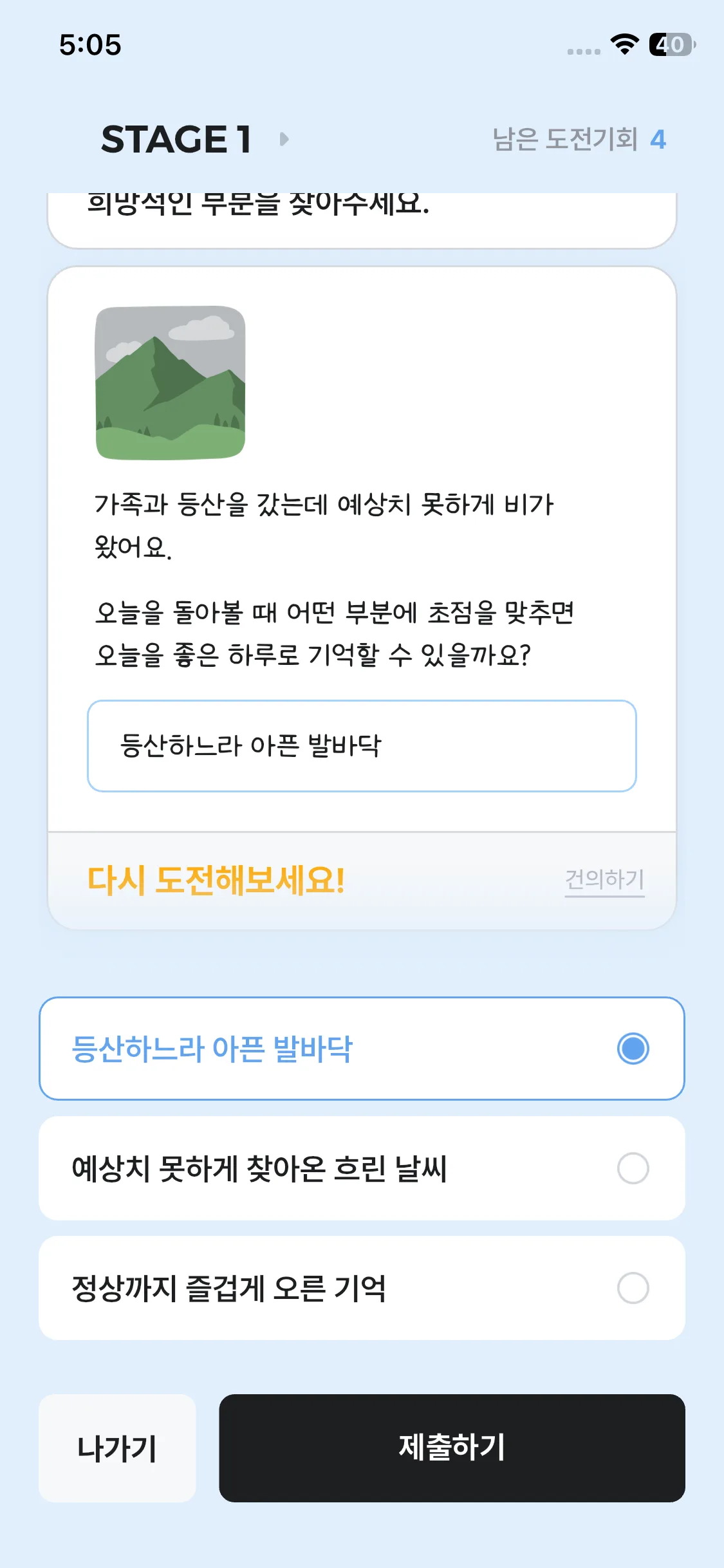The image size is (724, 1568).
Task: Pick 정상까지 즐겁게 오른 기억 answer
Action: point(362,1288)
